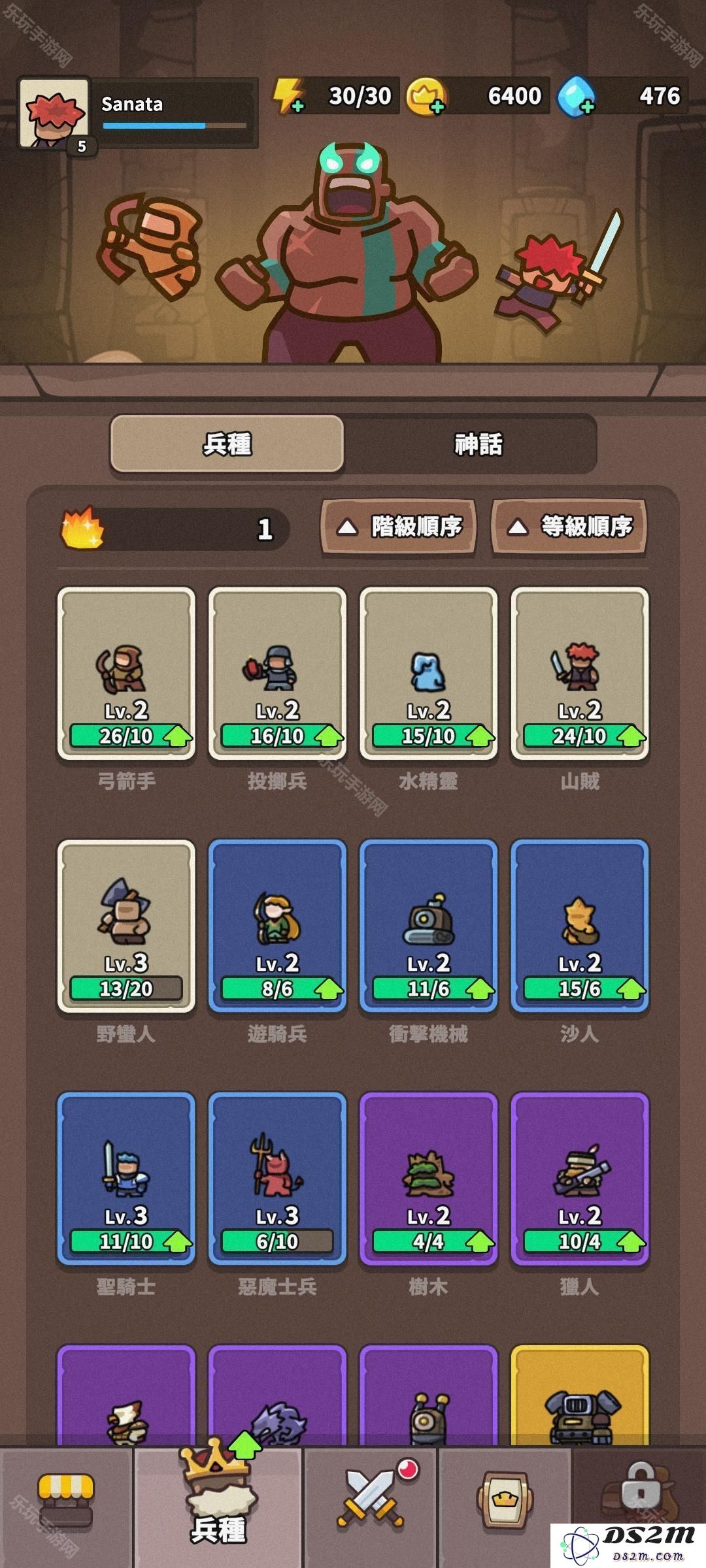Open Sanata's player profile avatar
This screenshot has width=706, height=1568.
click(55, 114)
